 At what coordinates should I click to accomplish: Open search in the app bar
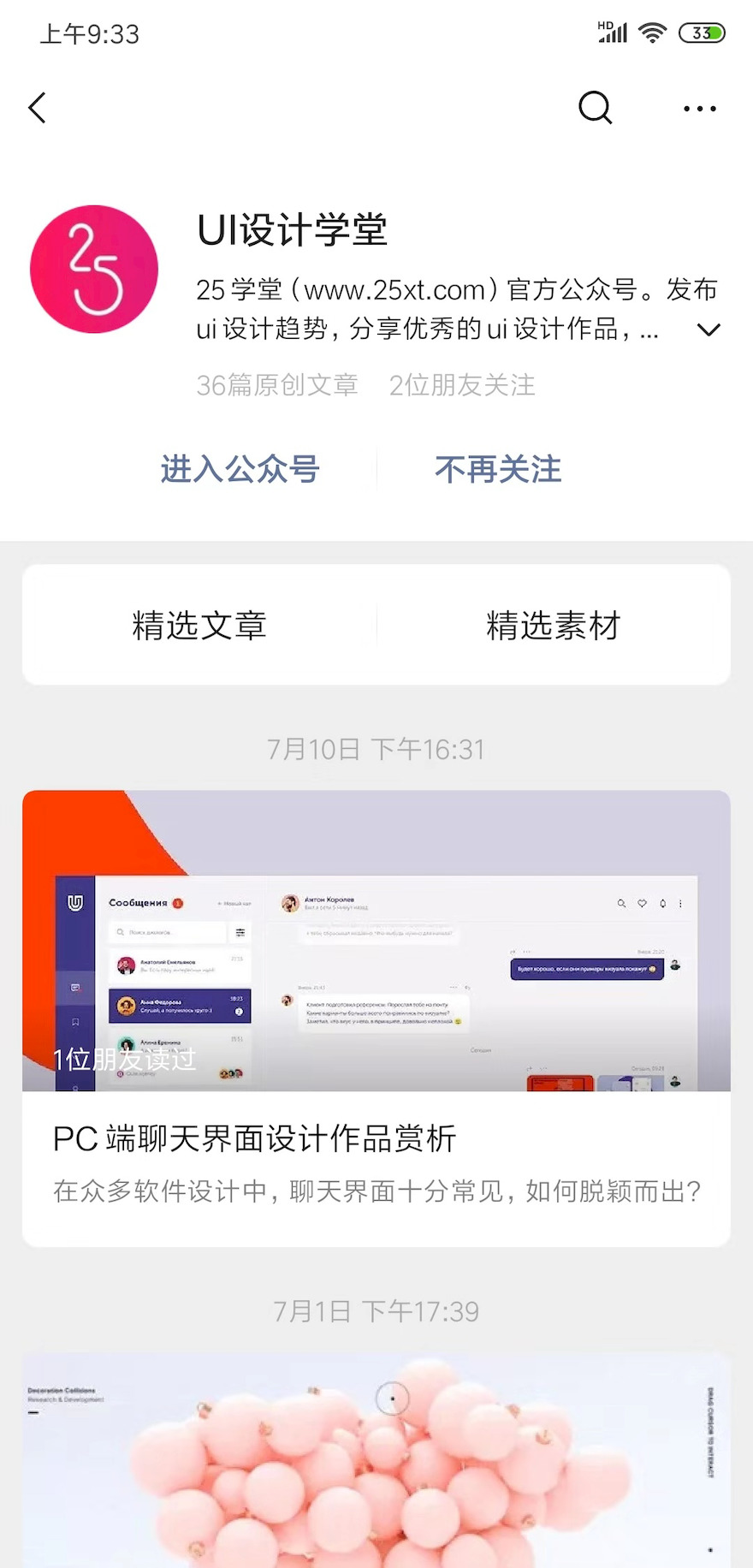point(595,109)
